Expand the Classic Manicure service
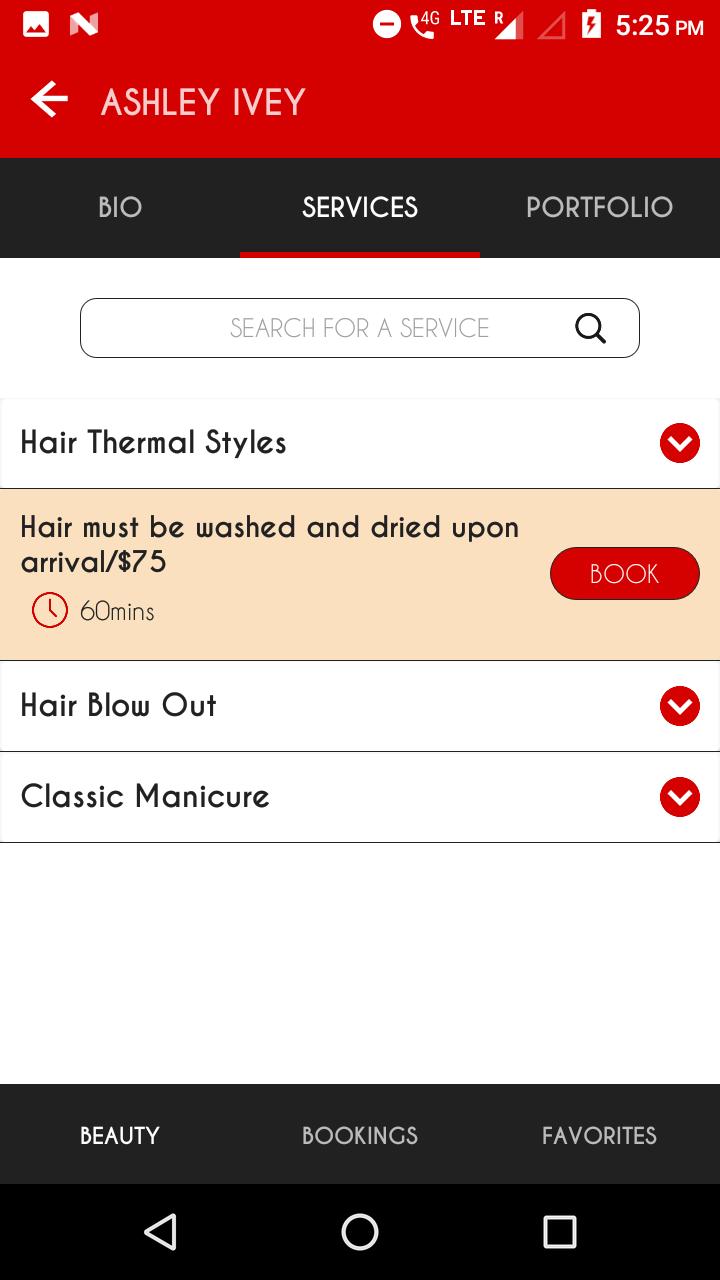 pyautogui.click(x=679, y=797)
